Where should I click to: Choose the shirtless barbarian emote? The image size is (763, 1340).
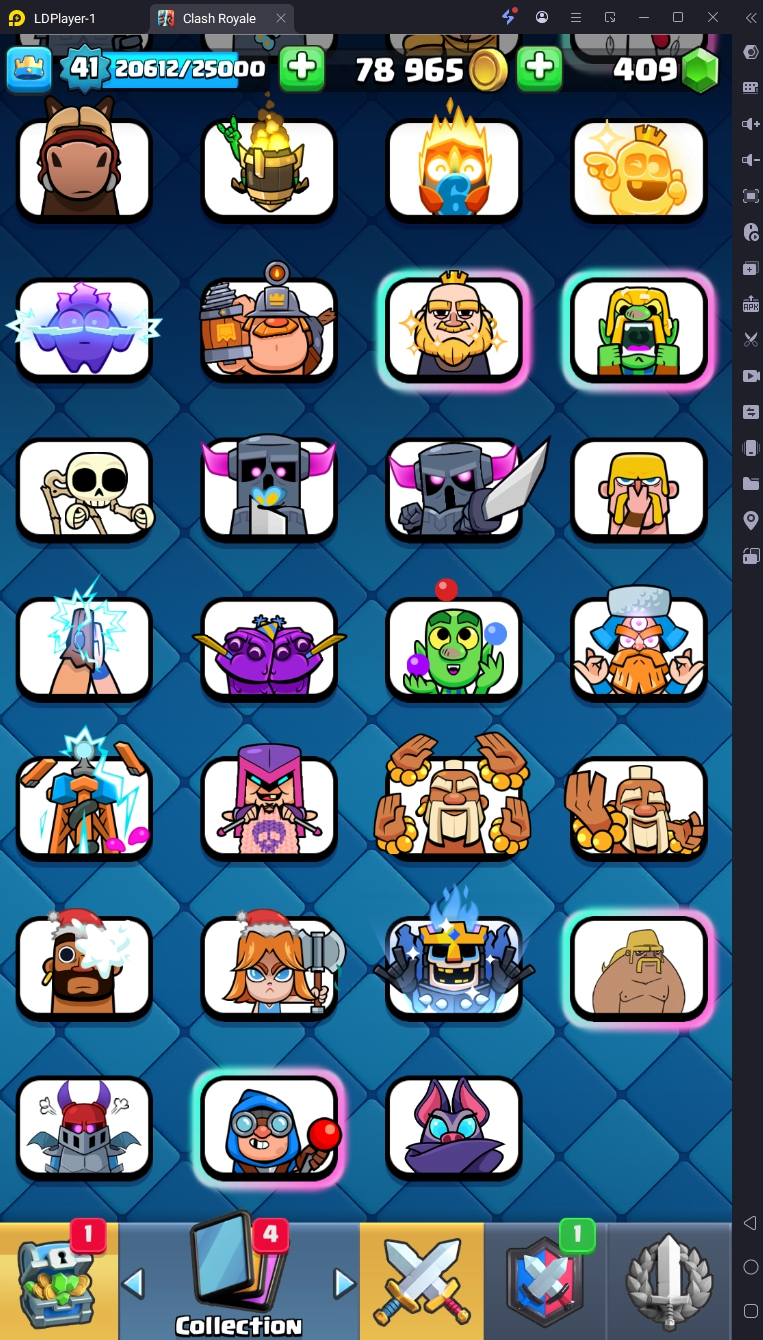pyautogui.click(x=638, y=968)
